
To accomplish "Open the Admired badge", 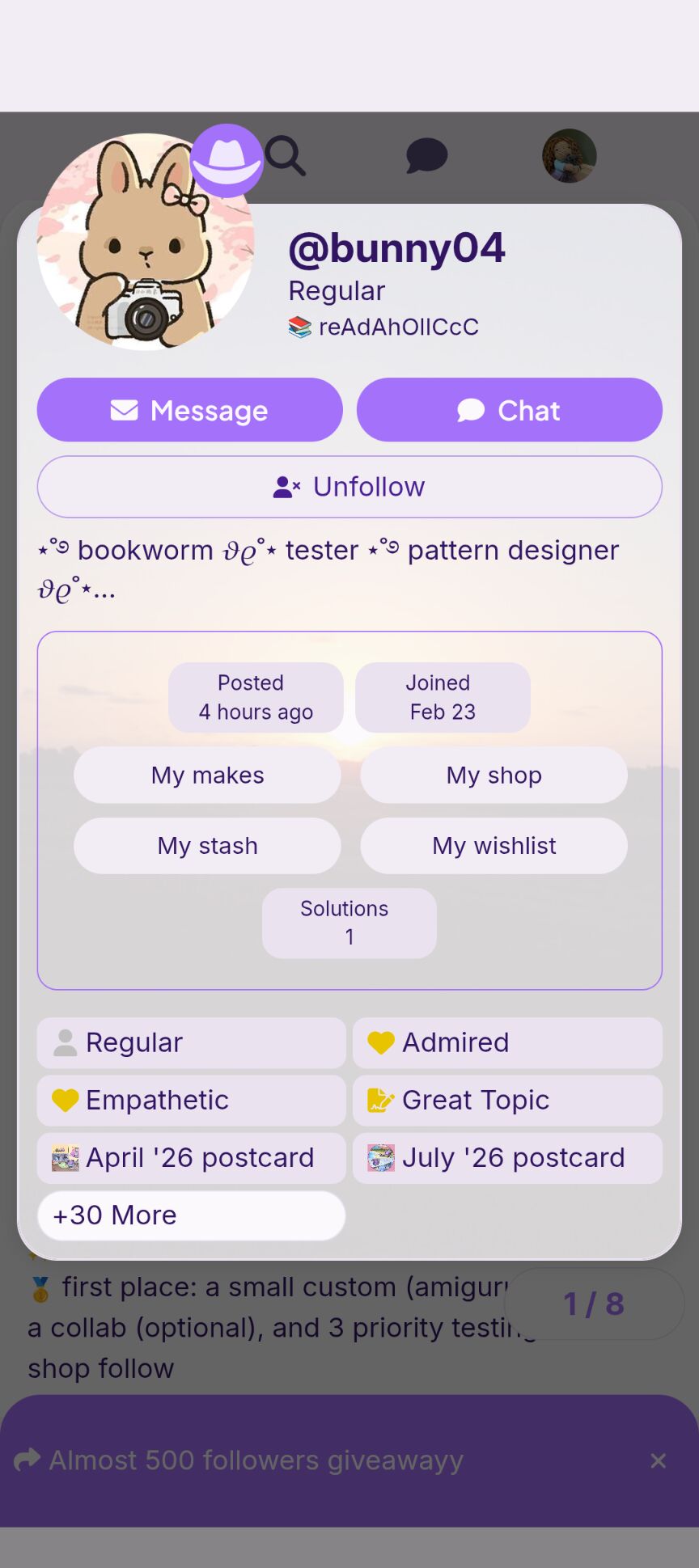I will (507, 1042).
